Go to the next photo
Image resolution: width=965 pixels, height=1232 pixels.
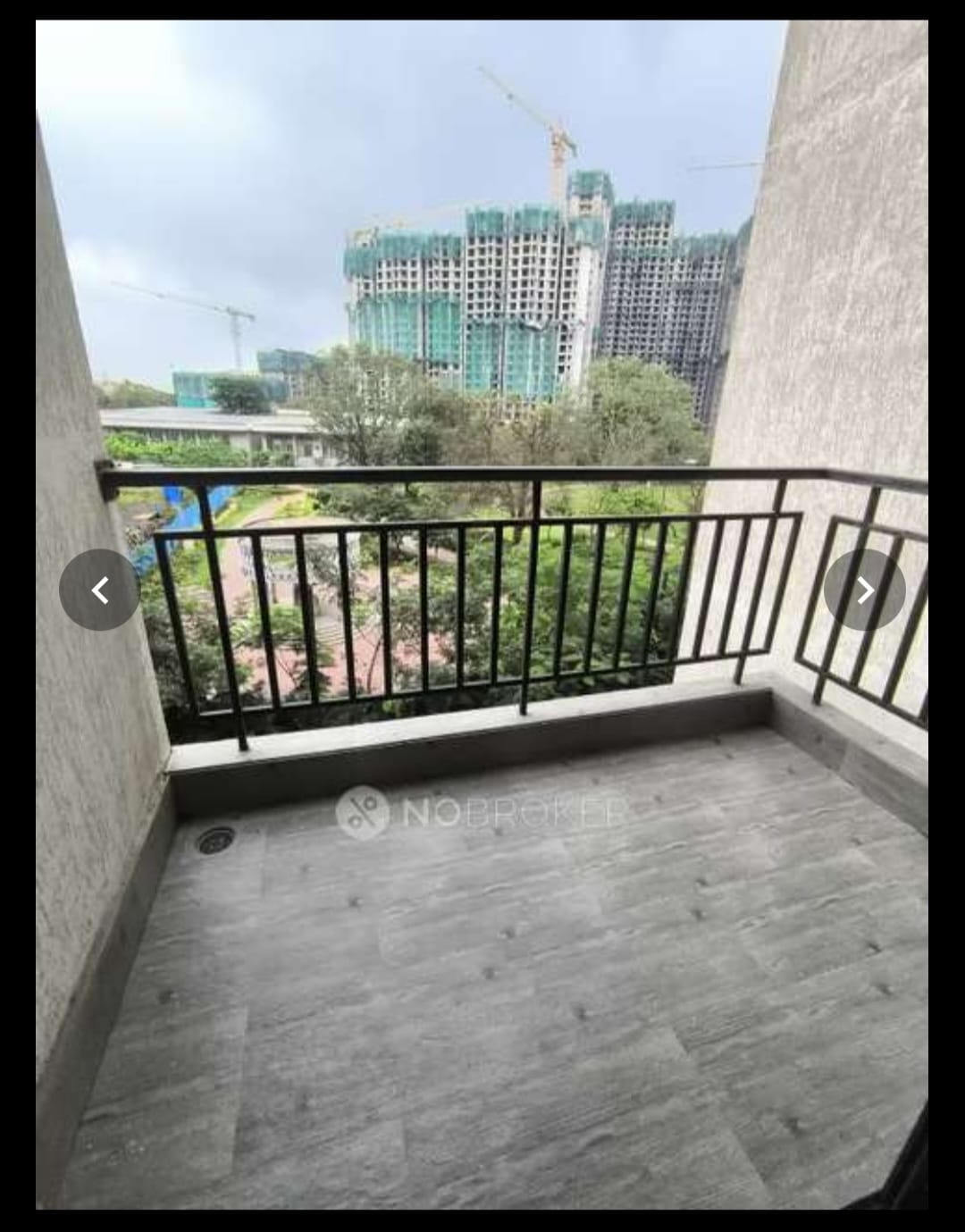pos(864,590)
